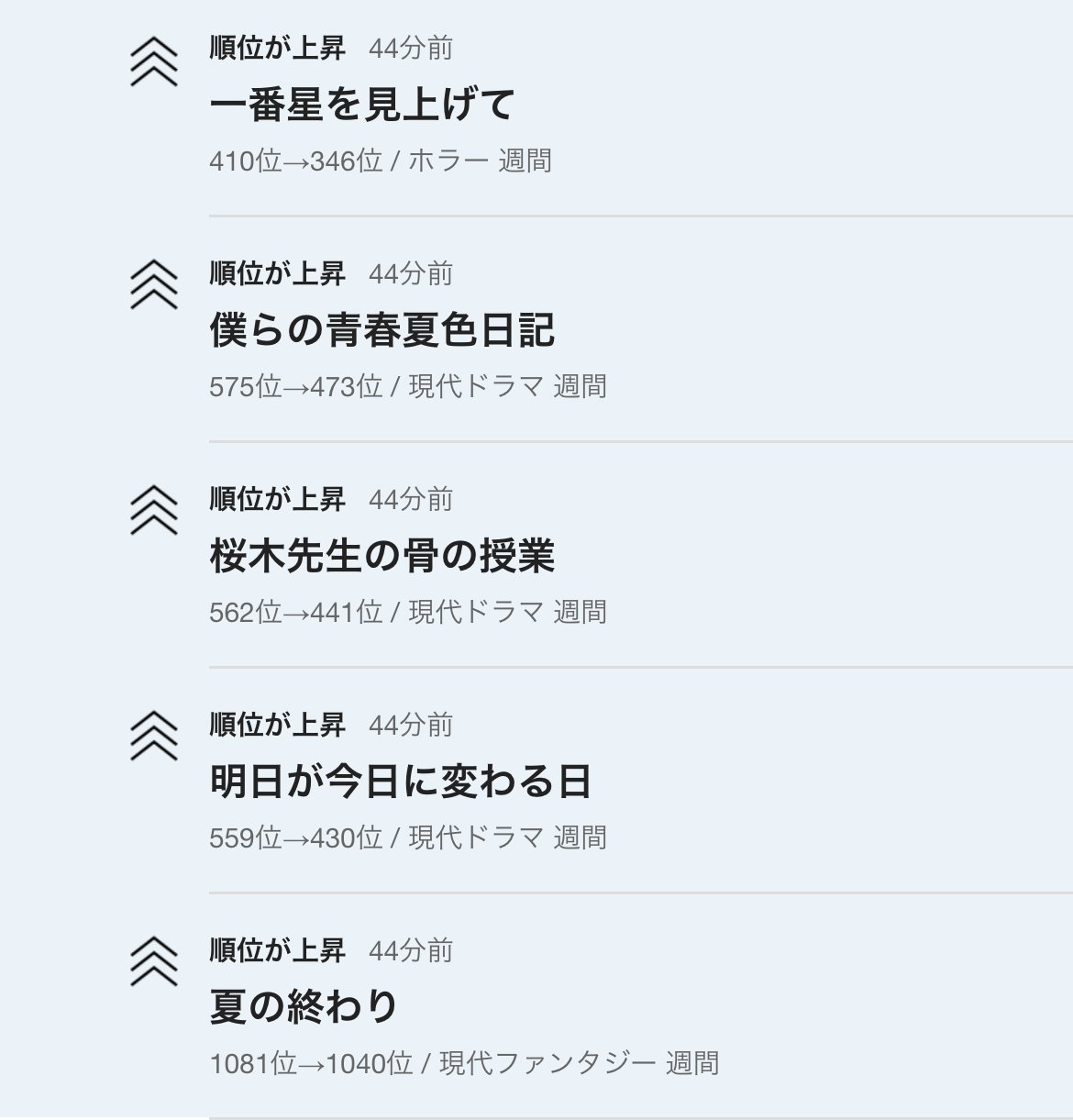
Task: Tap the 夏の終わり ranking notification
Action: [304, 1007]
